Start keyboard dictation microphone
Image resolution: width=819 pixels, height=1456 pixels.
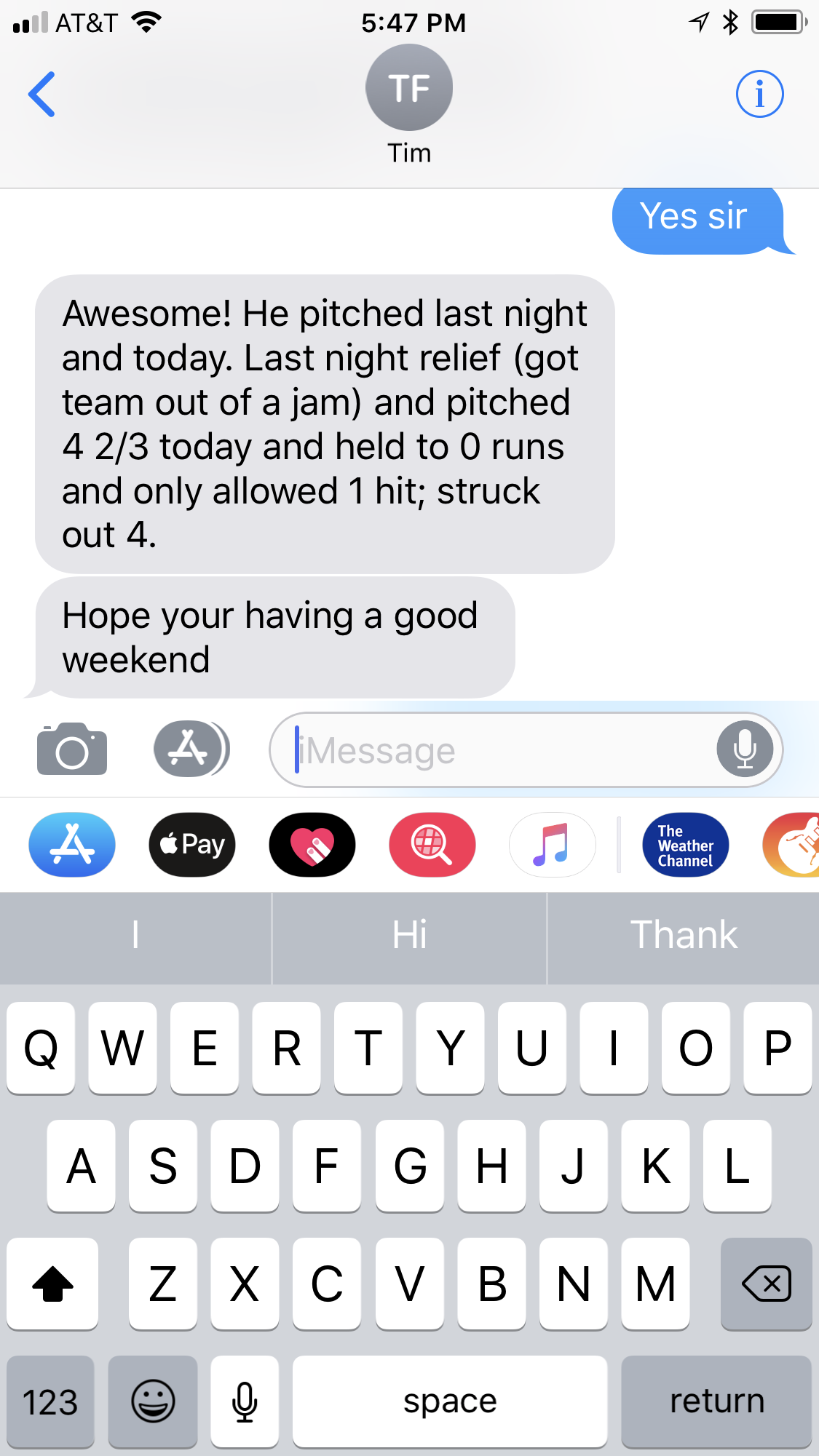(x=245, y=1401)
